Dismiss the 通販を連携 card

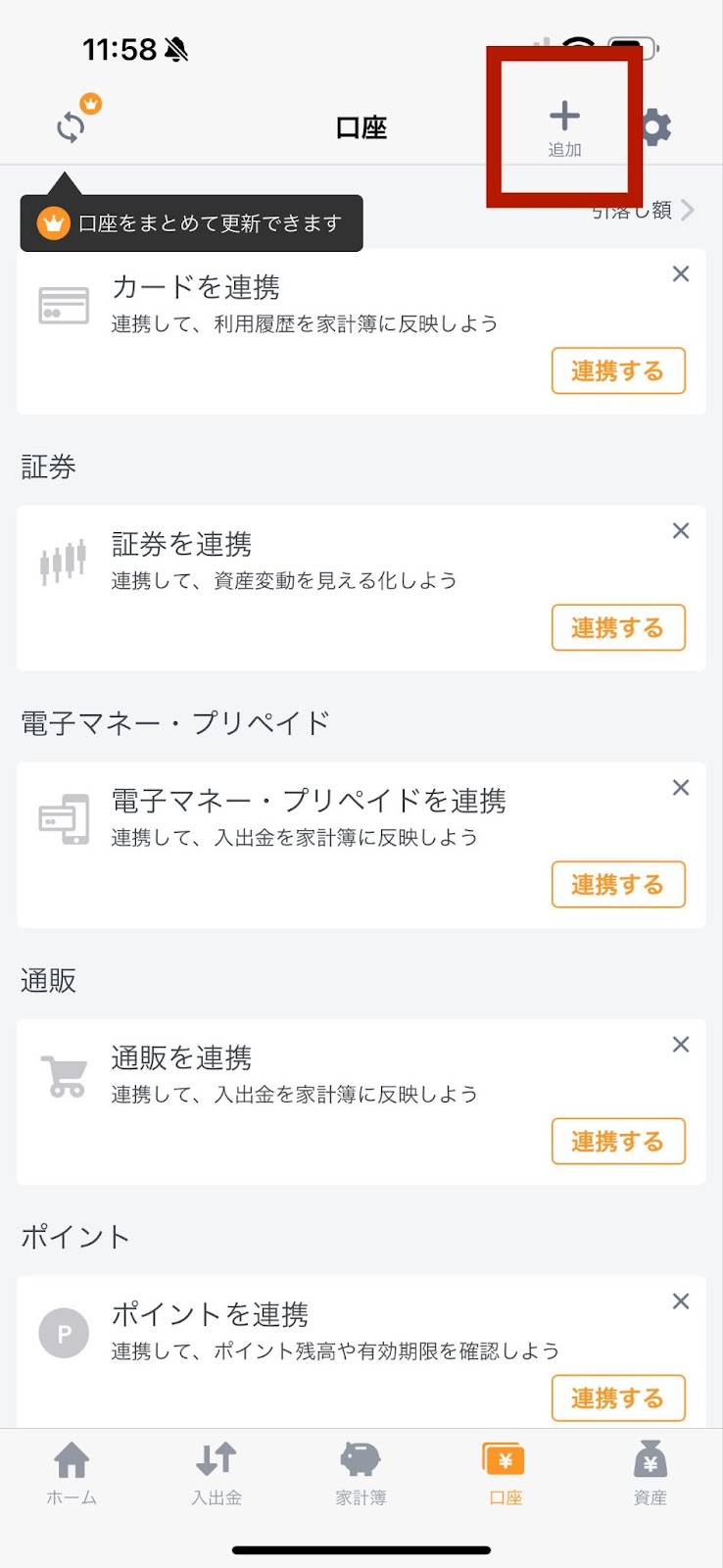(x=681, y=1045)
